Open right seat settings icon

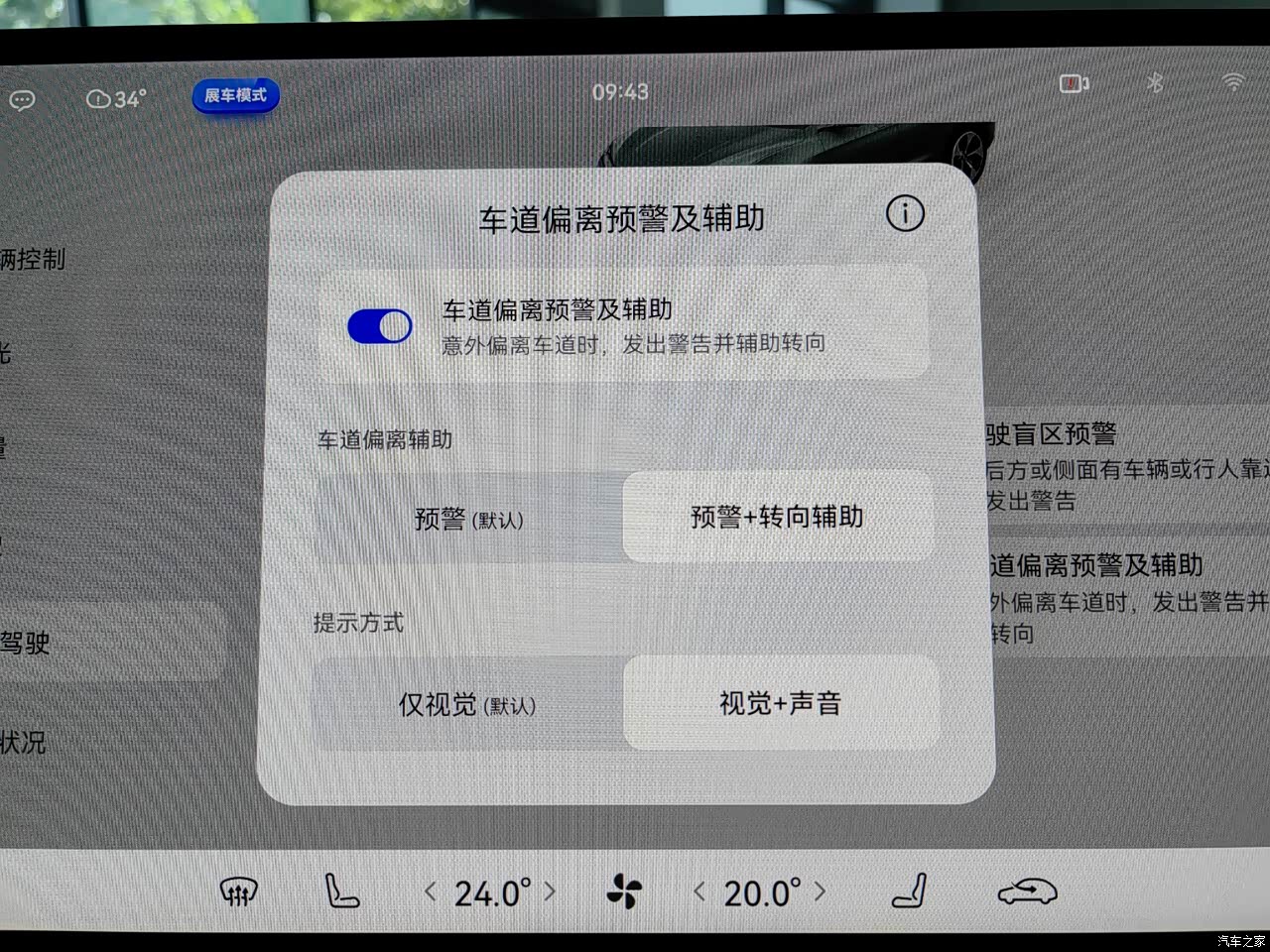tap(910, 891)
